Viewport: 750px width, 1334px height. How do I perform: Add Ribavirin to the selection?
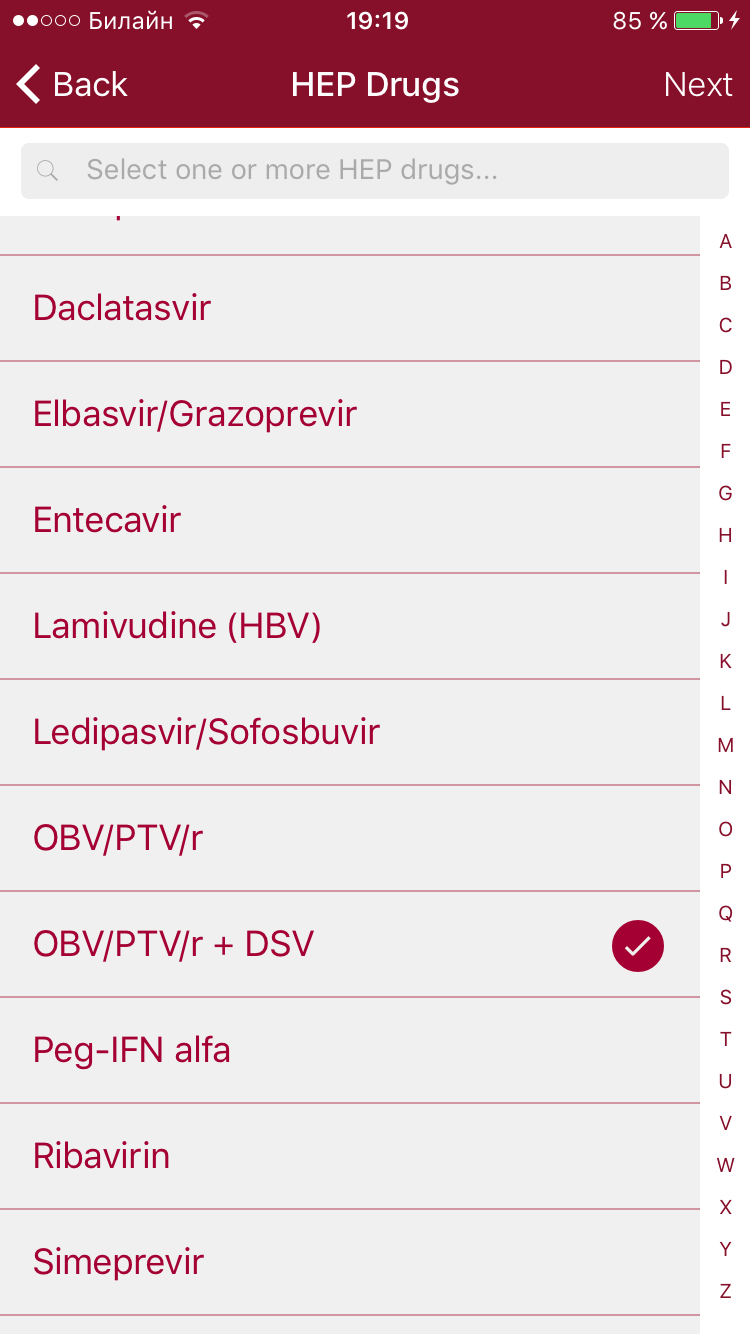[350, 1156]
